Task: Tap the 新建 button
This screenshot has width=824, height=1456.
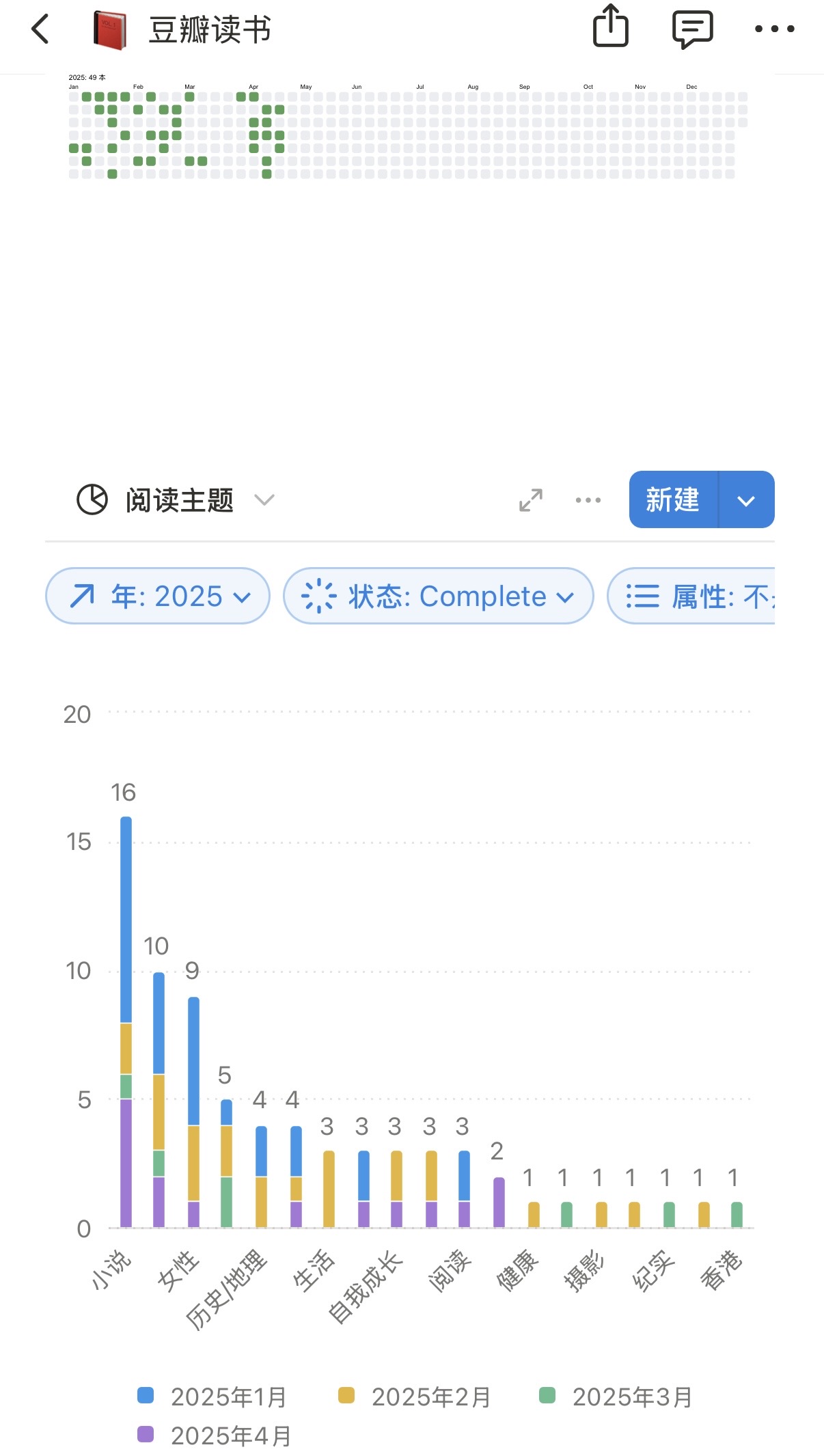Action: 673,499
